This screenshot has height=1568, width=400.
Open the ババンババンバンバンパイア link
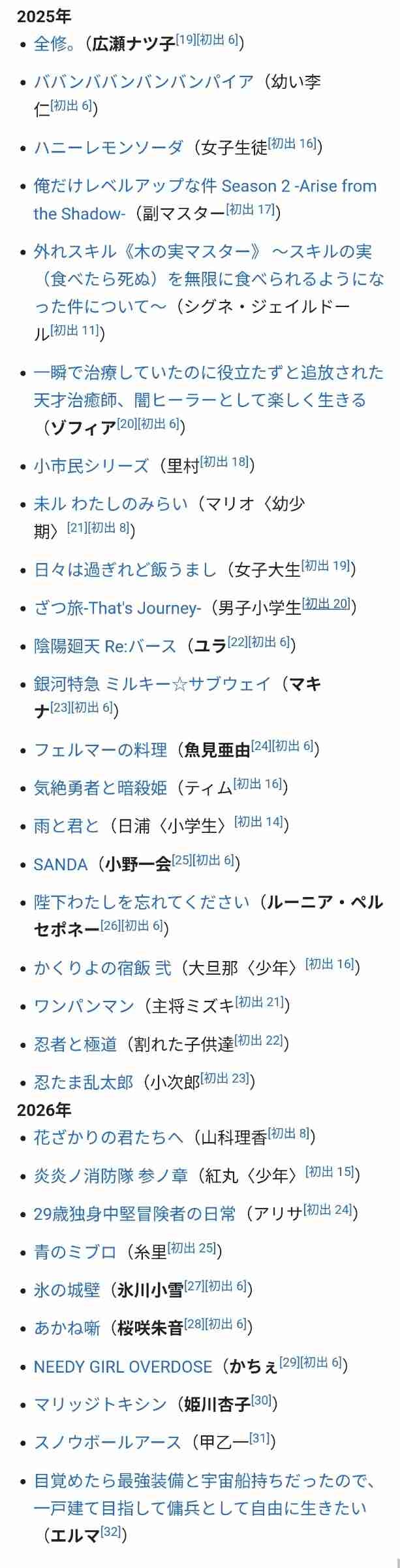coord(143,82)
